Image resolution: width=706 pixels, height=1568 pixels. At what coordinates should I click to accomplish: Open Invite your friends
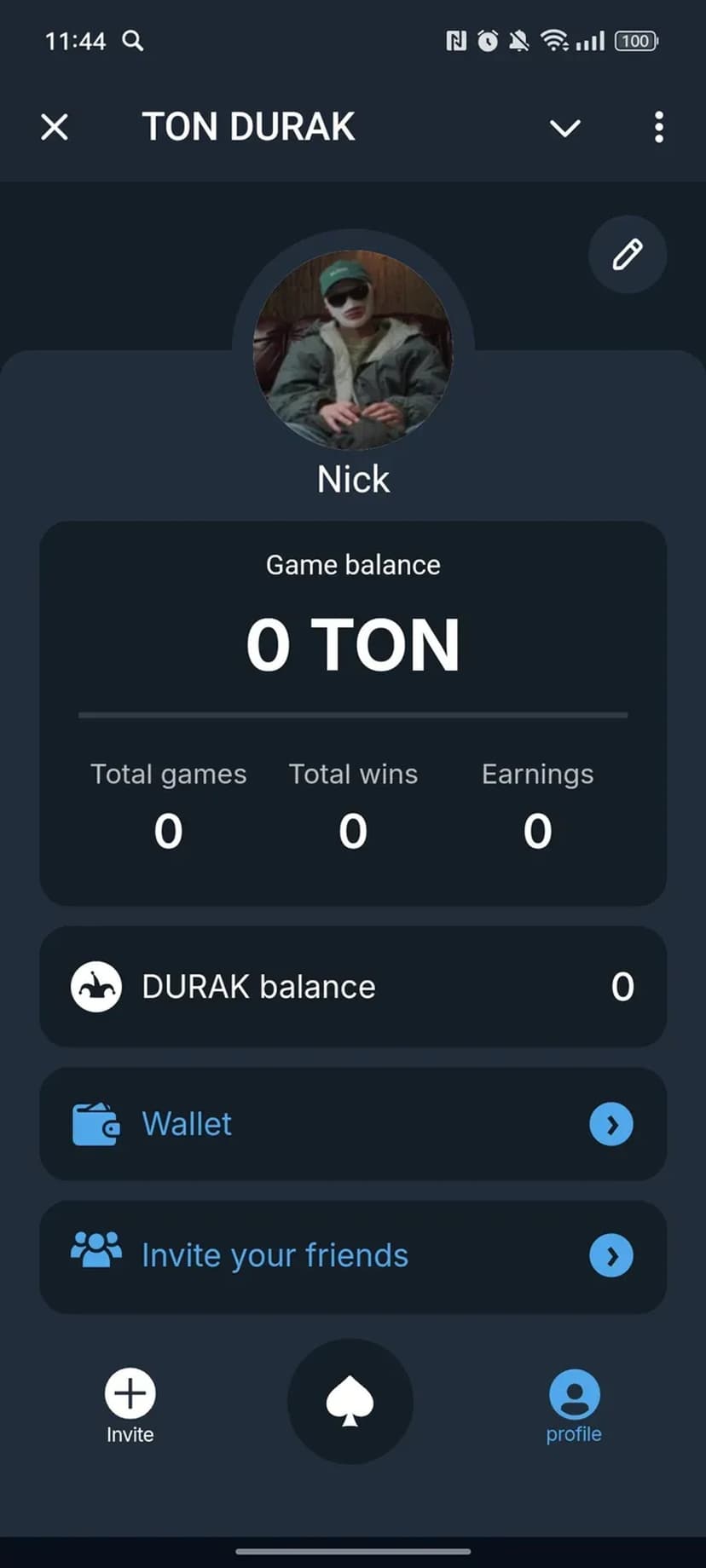click(353, 1256)
